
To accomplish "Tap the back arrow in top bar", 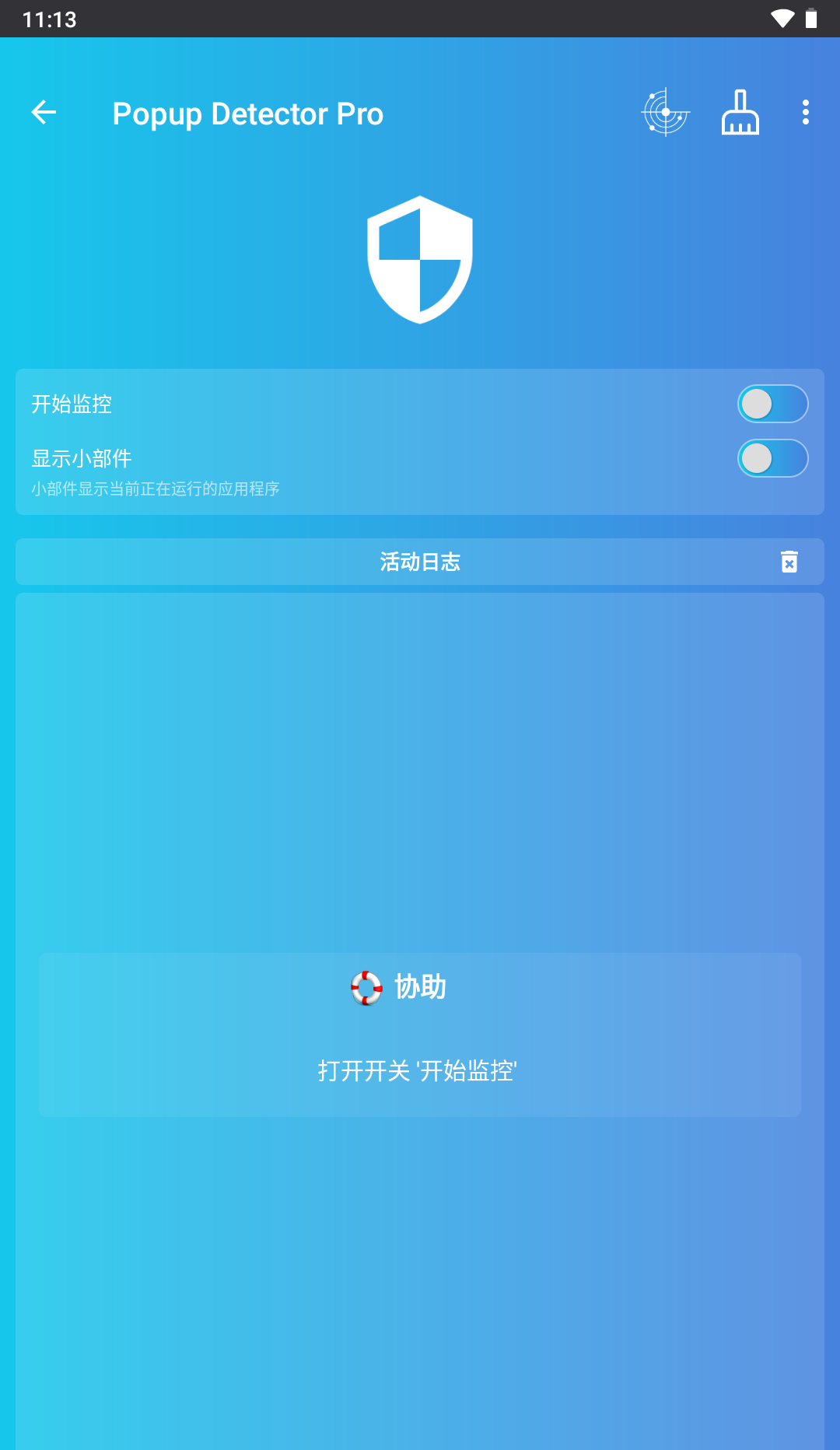I will coord(44,113).
